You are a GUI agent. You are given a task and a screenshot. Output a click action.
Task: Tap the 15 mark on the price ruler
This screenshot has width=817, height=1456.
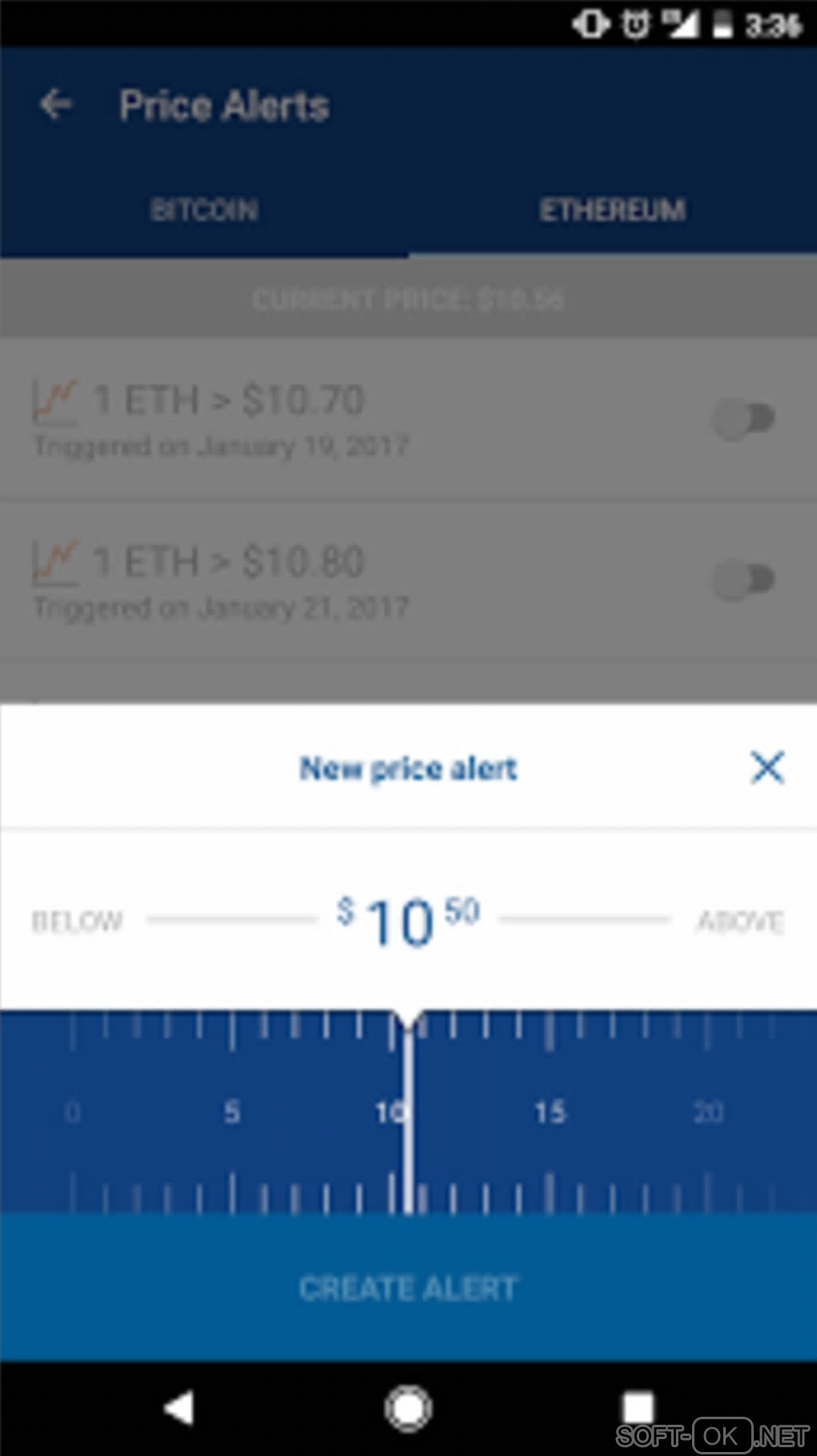549,1111
